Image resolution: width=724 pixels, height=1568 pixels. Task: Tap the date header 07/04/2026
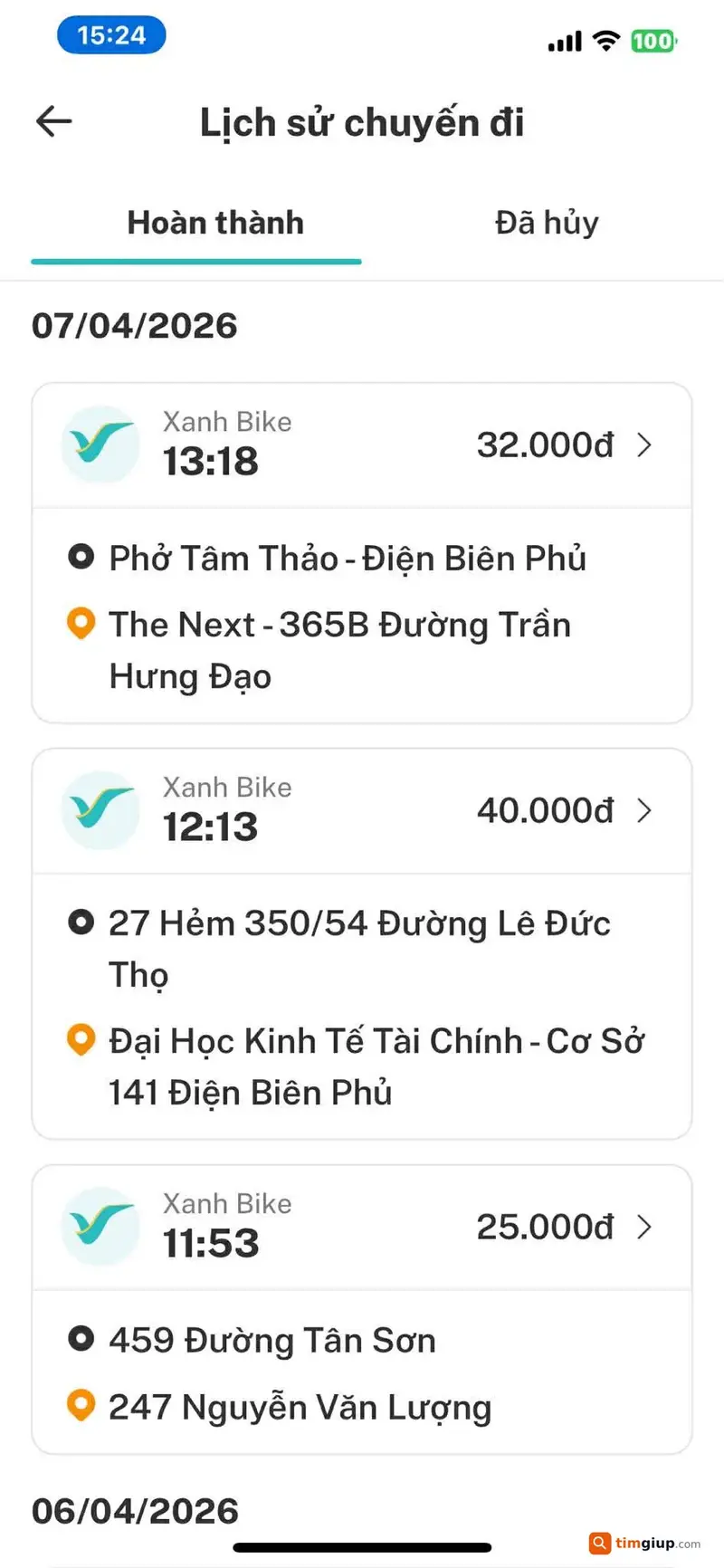coord(134,325)
